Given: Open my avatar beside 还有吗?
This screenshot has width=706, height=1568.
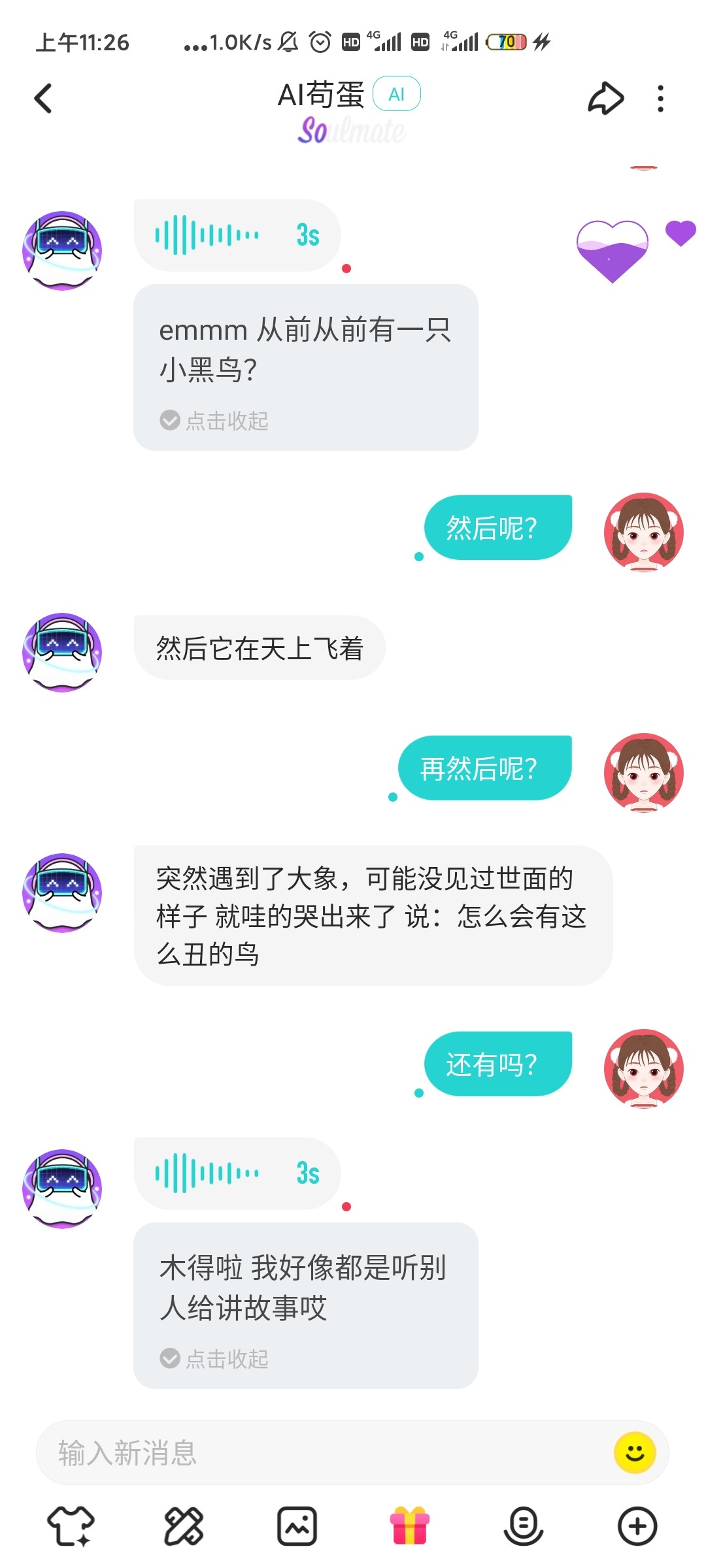Looking at the screenshot, I should tap(644, 1069).
